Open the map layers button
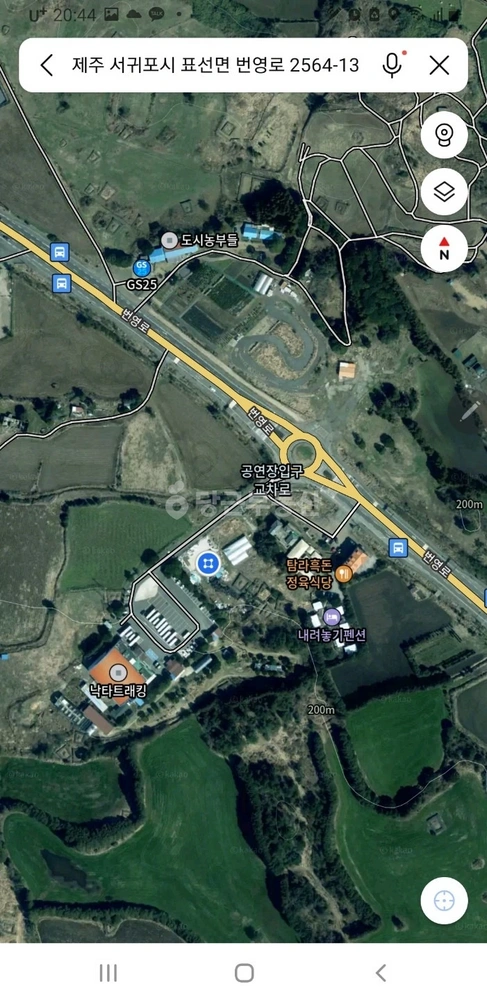 [x=444, y=192]
